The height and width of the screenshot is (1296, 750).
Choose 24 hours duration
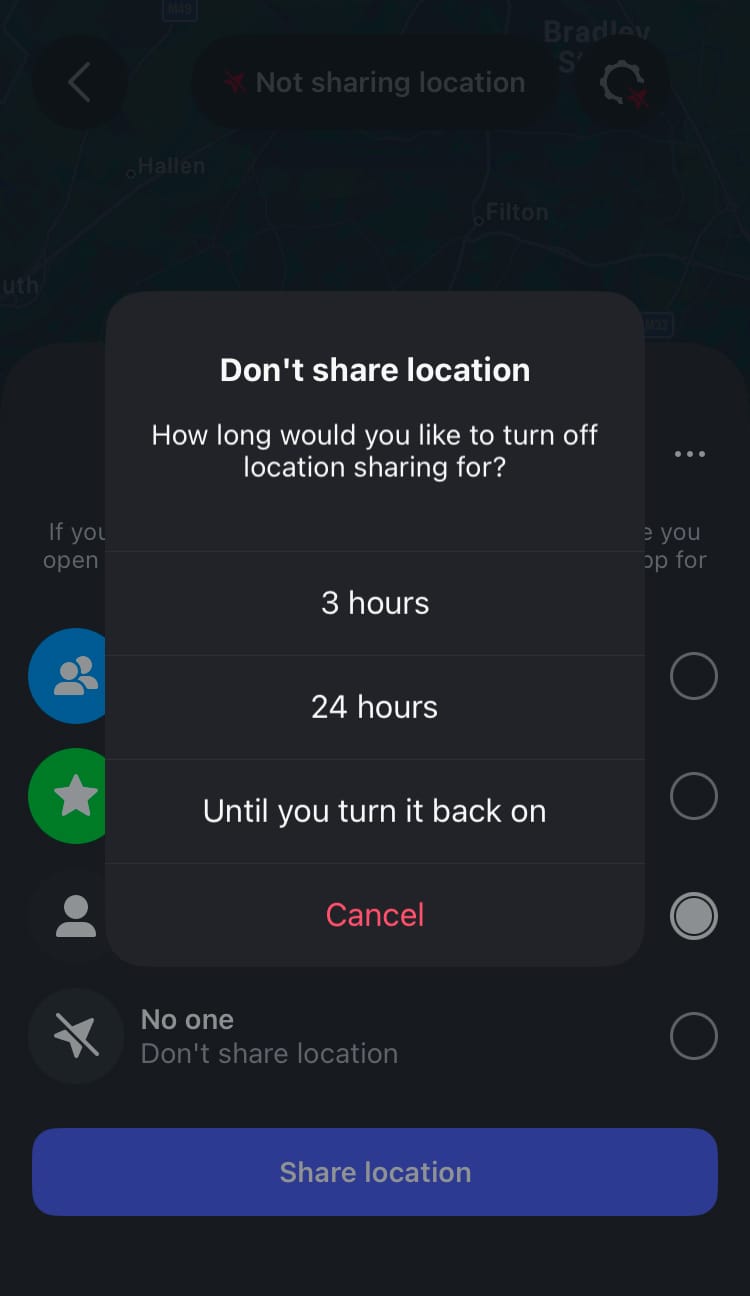pos(375,707)
